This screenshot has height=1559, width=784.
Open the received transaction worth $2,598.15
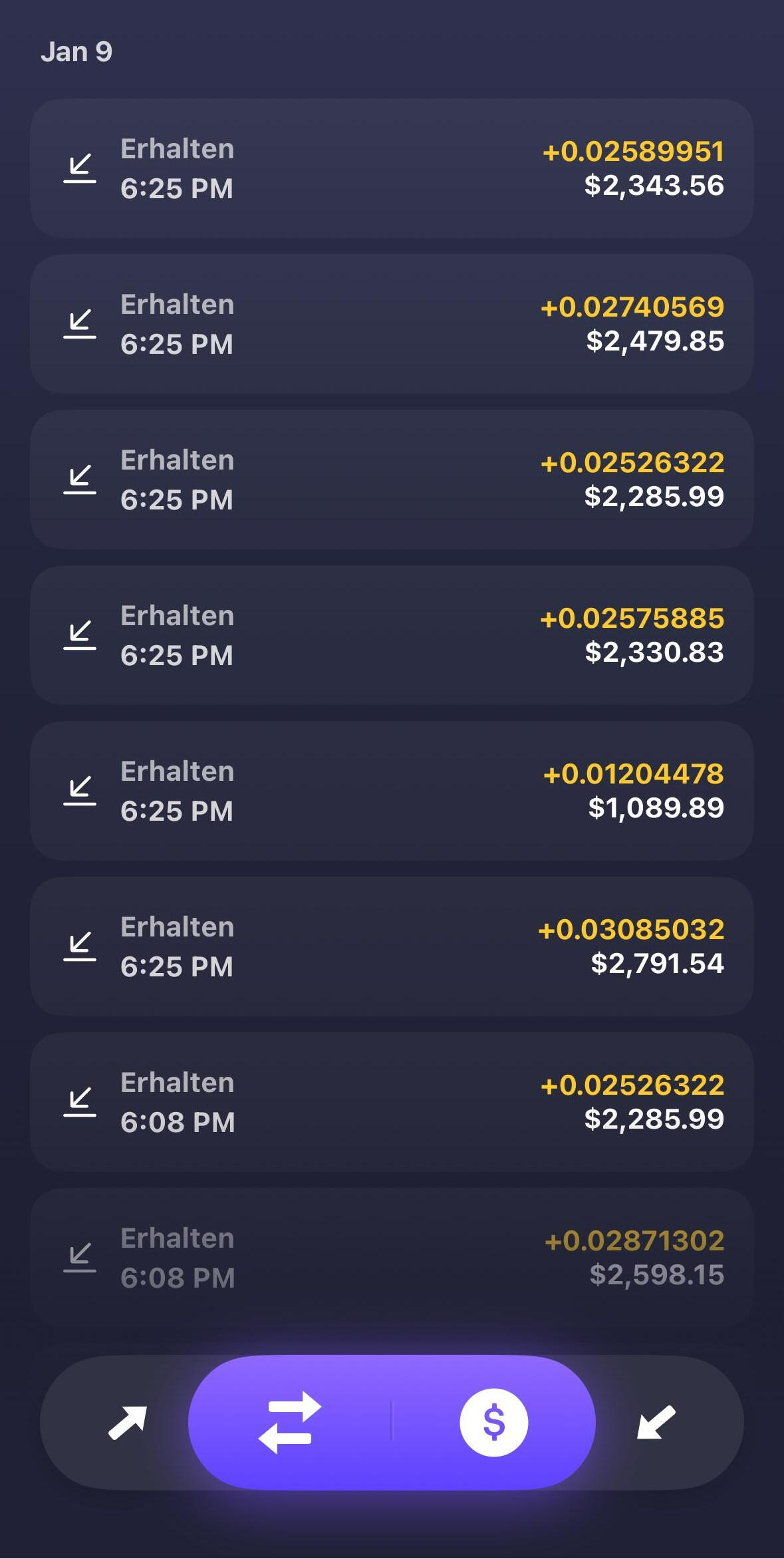(x=392, y=1258)
